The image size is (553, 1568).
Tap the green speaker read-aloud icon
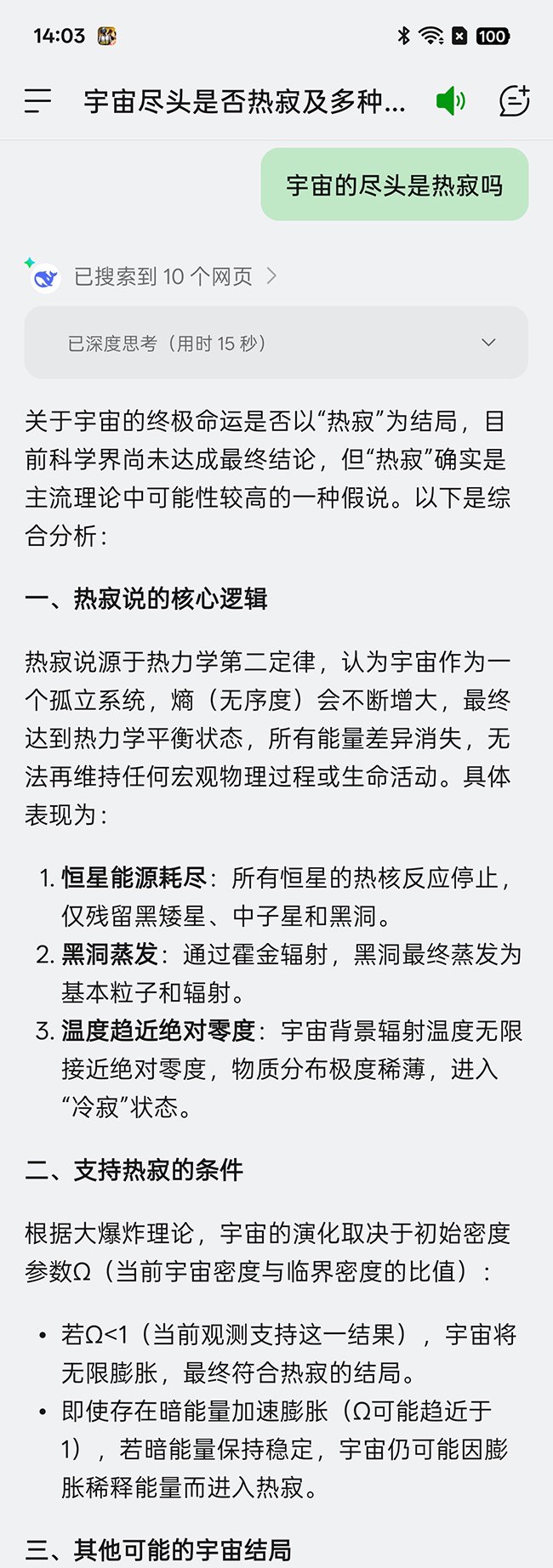(x=450, y=101)
